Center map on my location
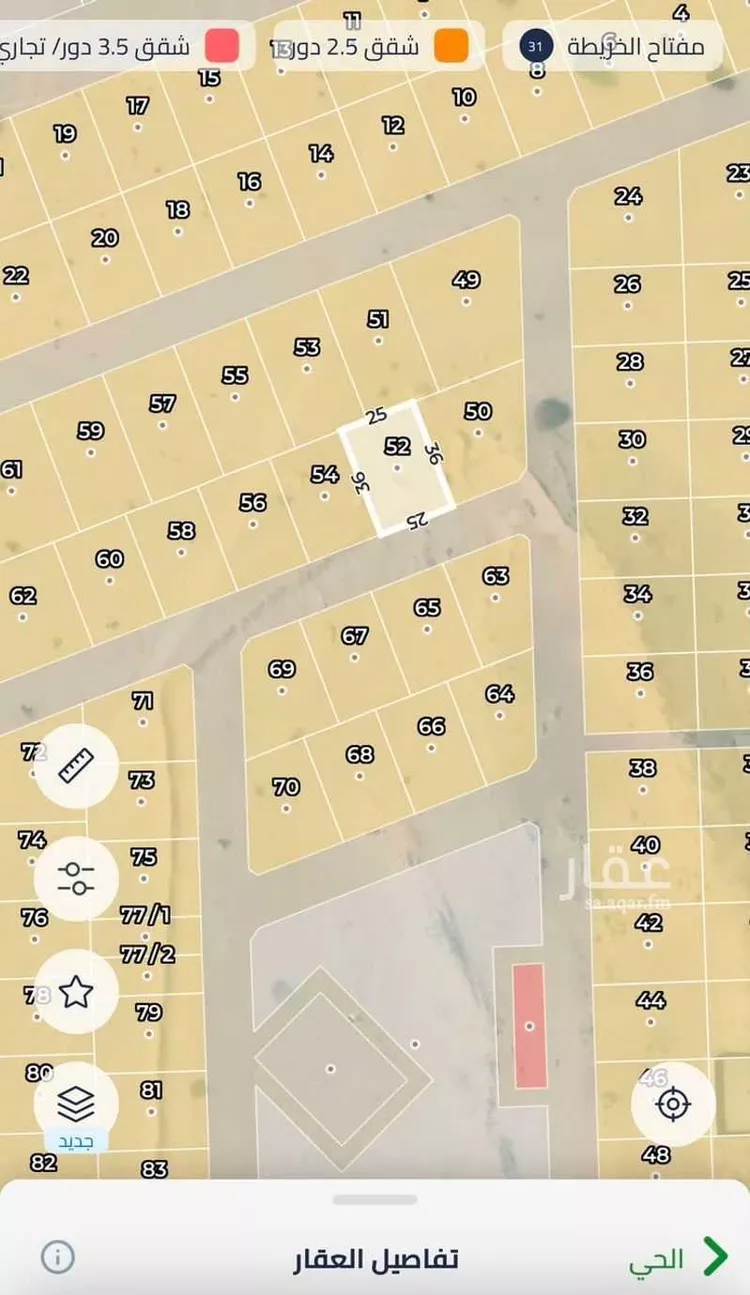 click(x=673, y=1104)
